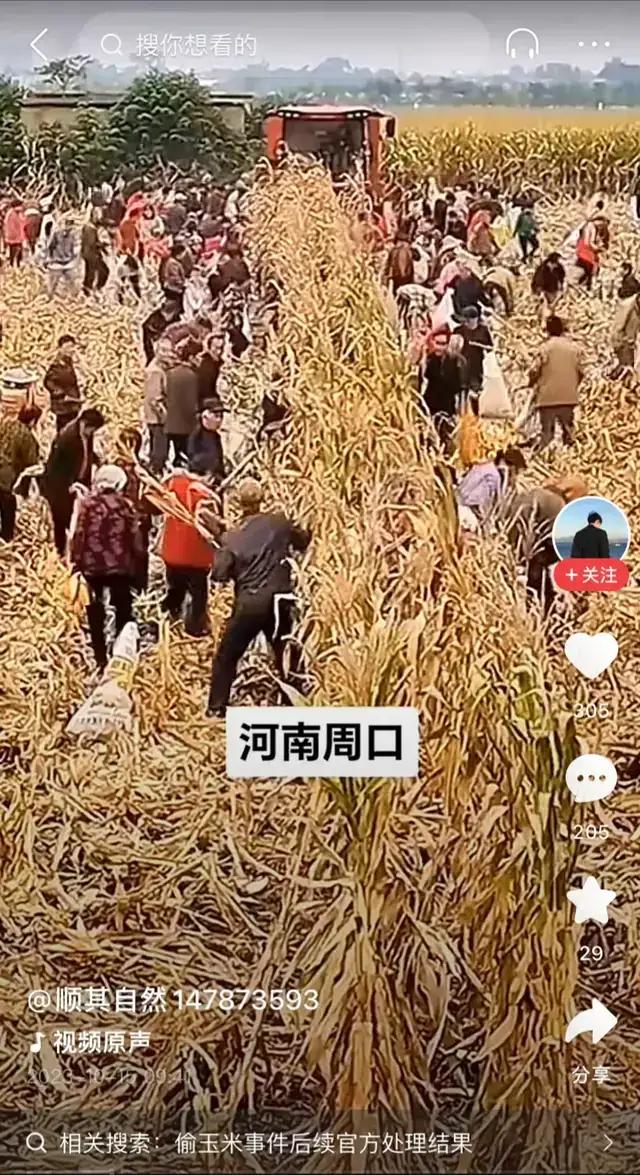Follow the author with 关注 button

(x=591, y=576)
